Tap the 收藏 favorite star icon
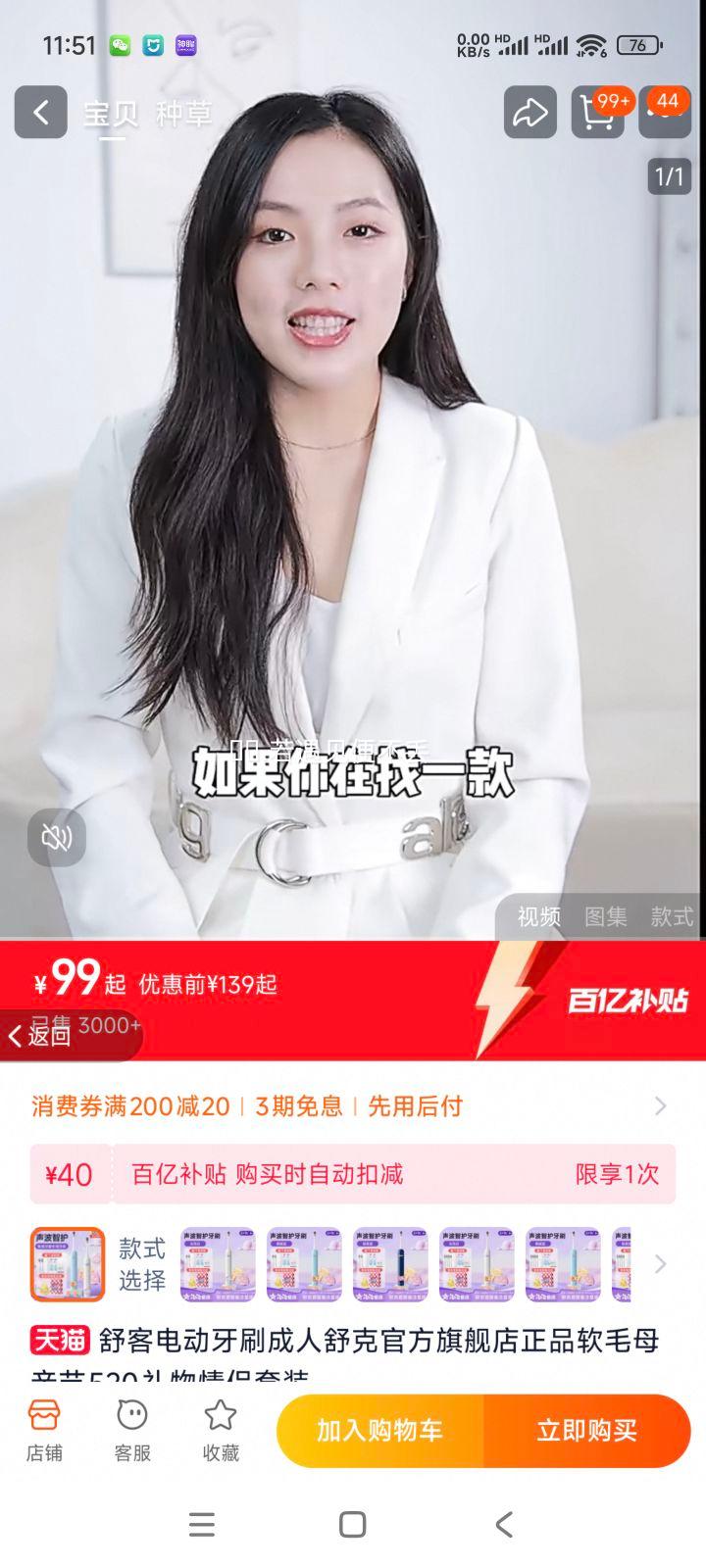Screen dimensions: 706x1568 tap(221, 1430)
